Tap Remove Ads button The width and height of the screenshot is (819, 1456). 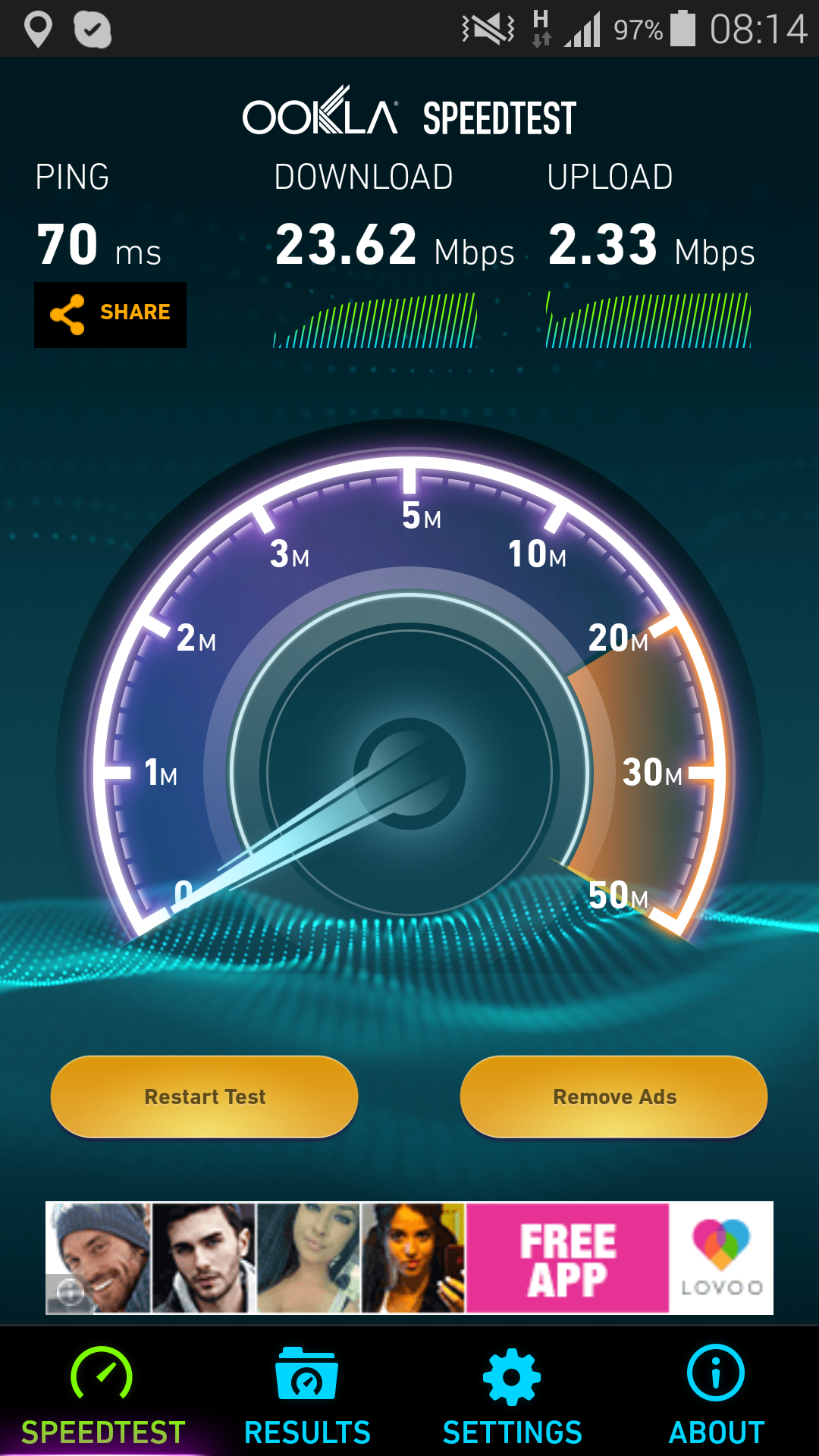(614, 1097)
